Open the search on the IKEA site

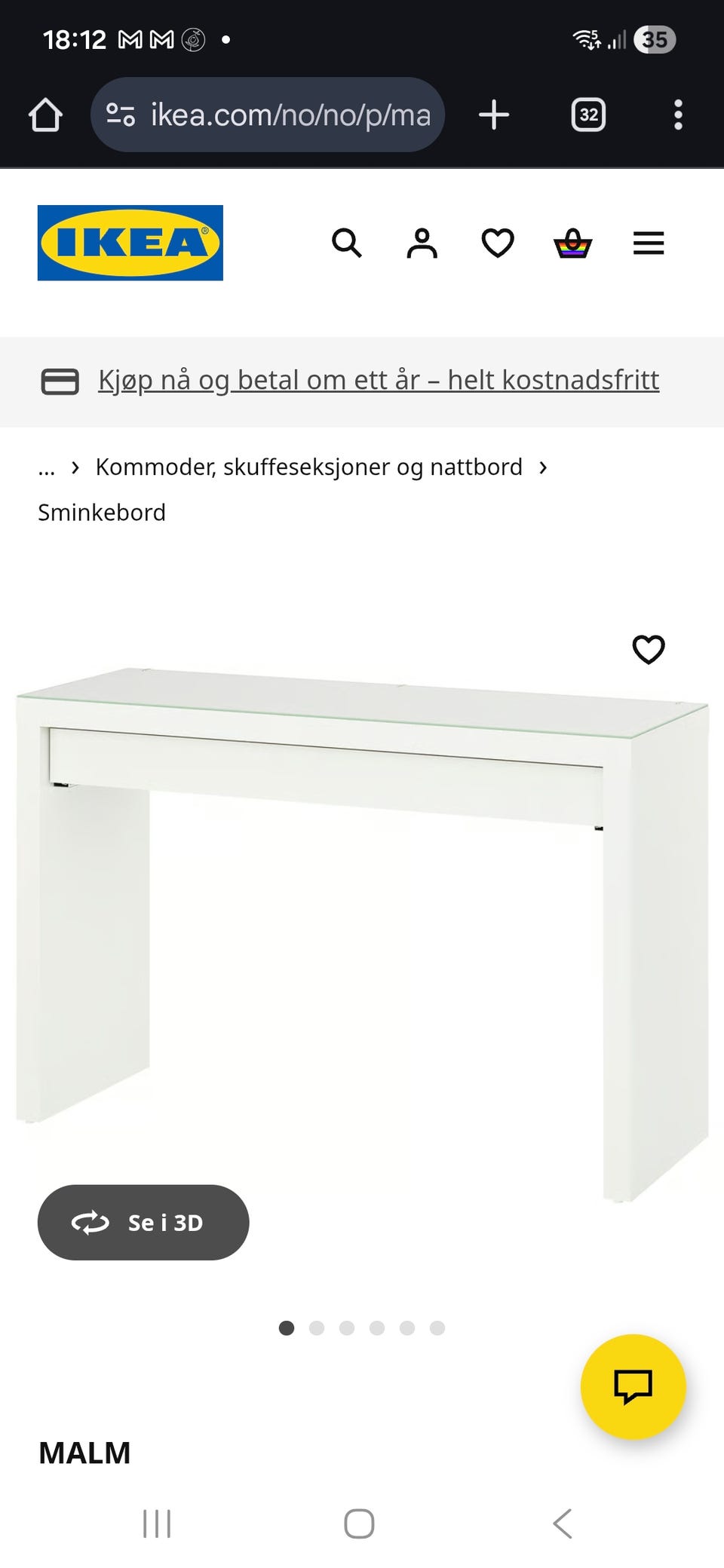click(x=348, y=243)
